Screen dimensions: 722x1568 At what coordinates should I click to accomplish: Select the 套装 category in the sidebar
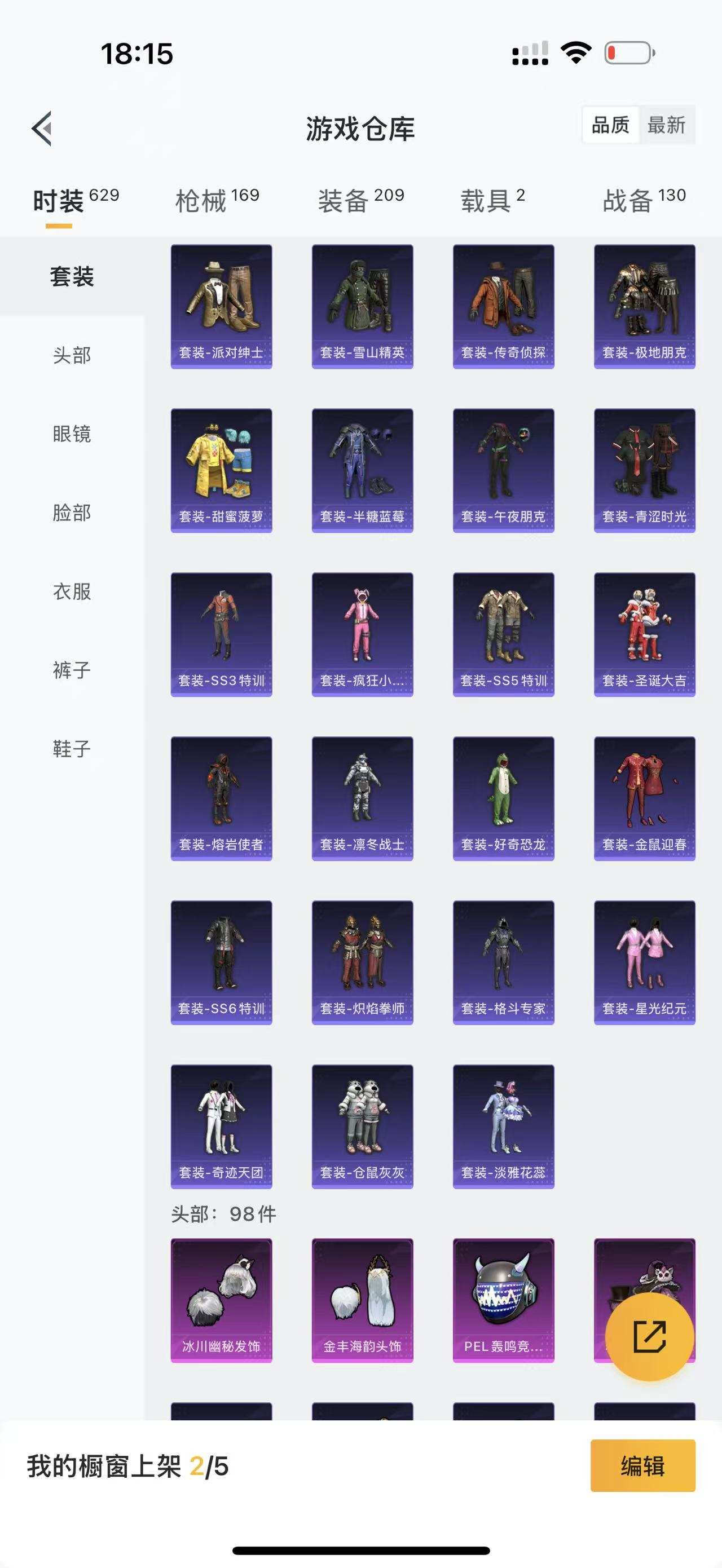(x=72, y=275)
